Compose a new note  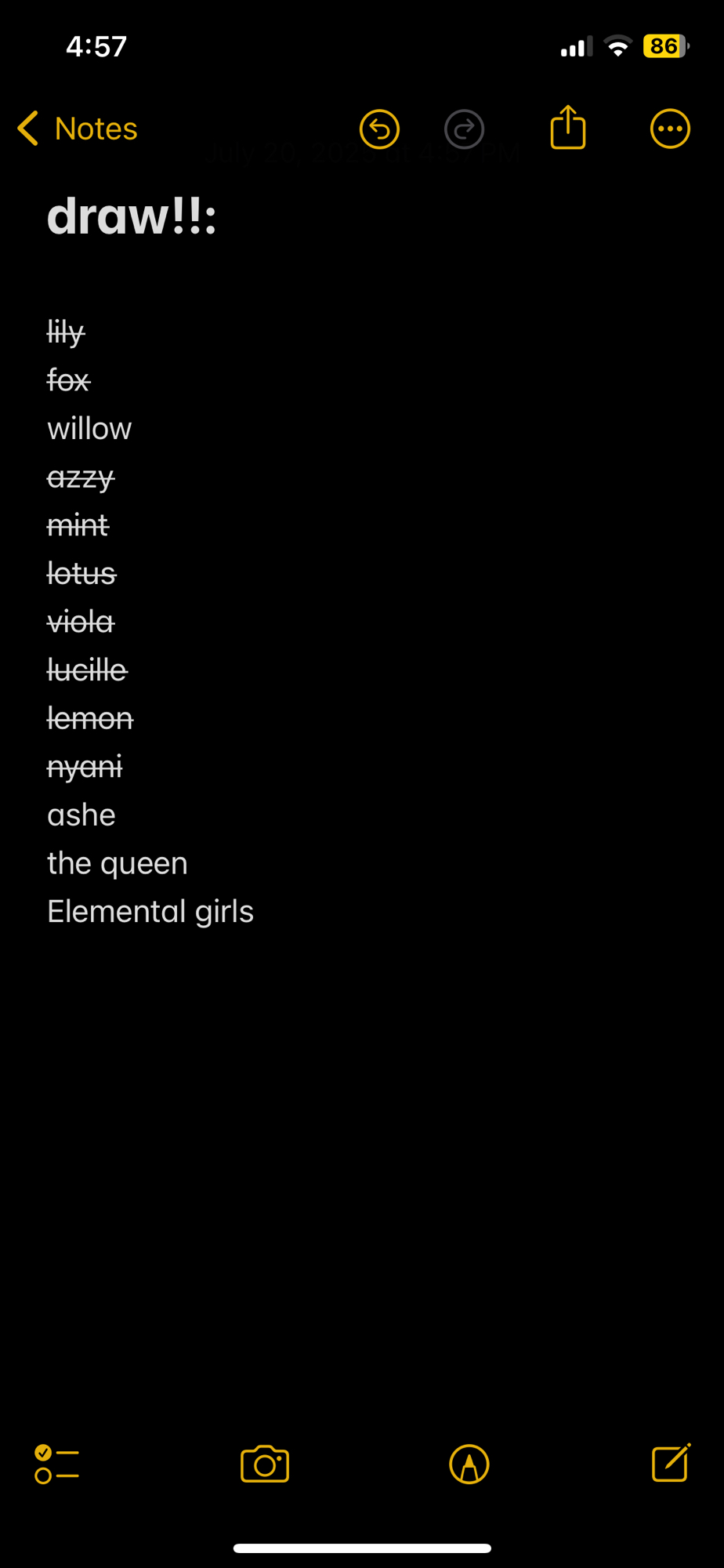671,1463
